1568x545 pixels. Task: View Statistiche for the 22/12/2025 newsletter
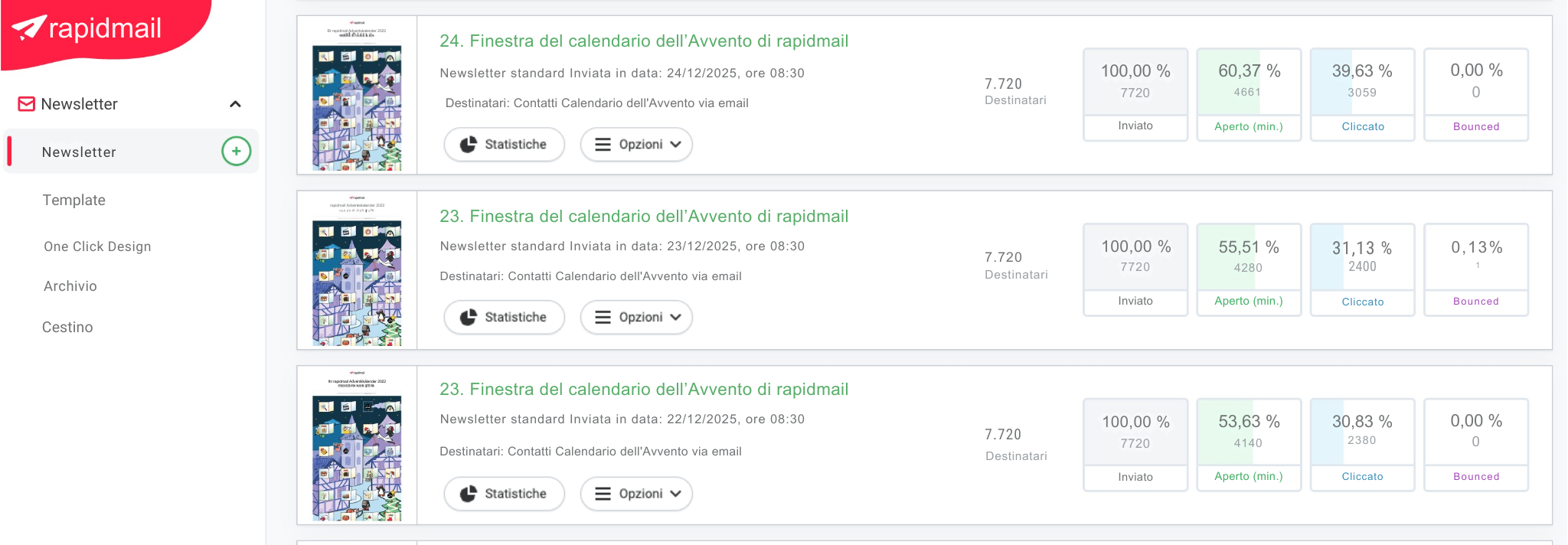504,494
